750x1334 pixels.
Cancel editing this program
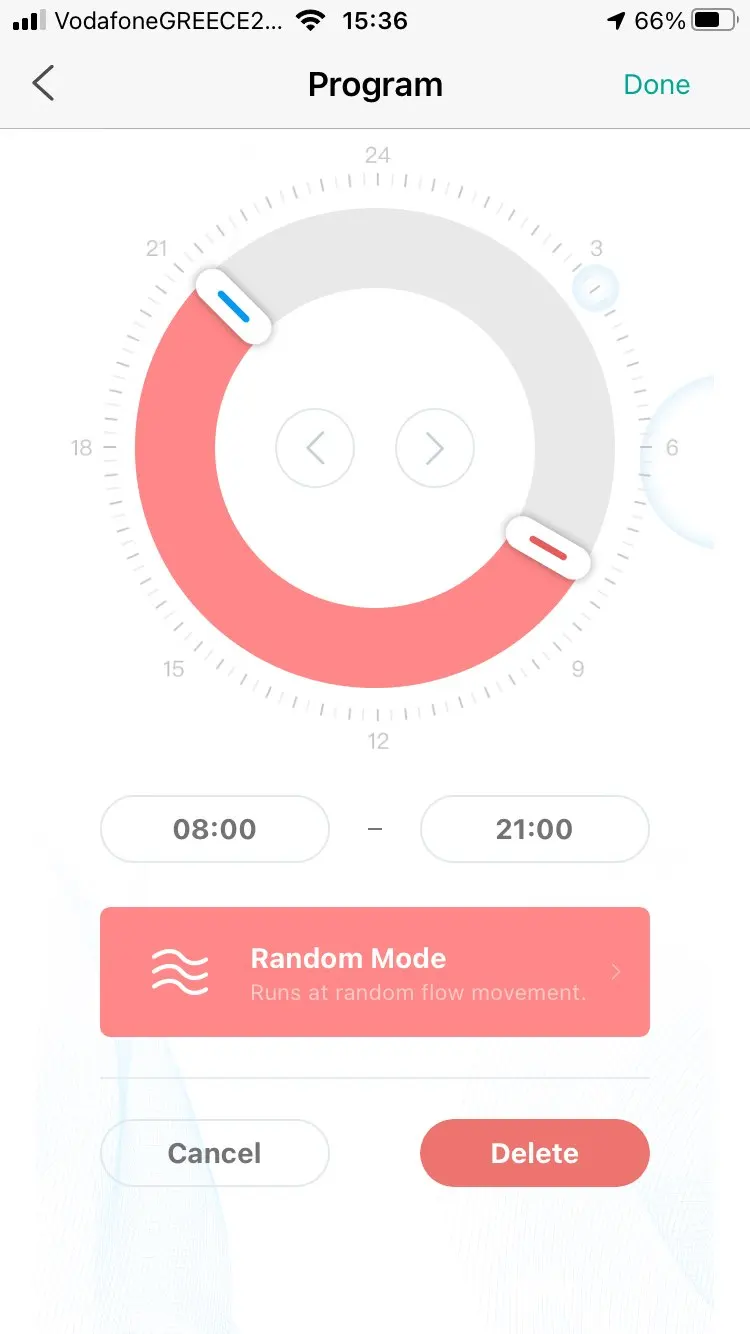[x=215, y=1153]
